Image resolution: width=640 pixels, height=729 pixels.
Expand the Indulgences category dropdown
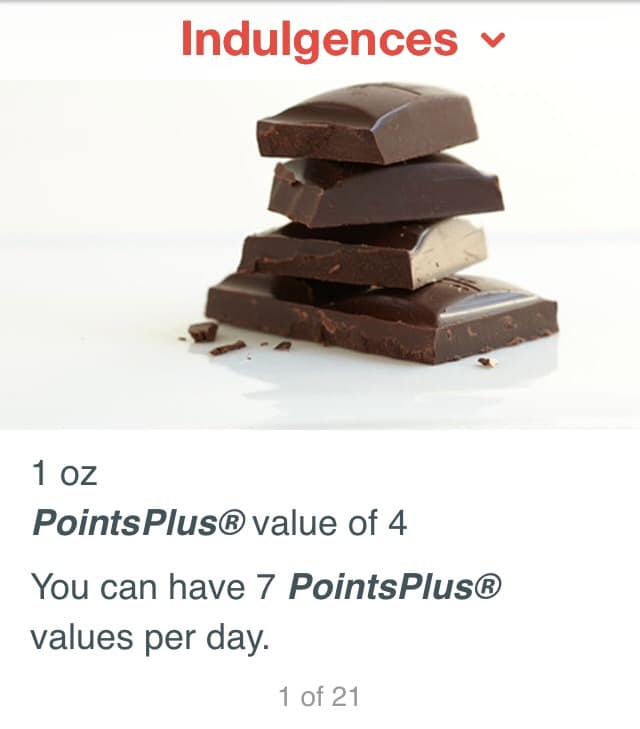(493, 40)
